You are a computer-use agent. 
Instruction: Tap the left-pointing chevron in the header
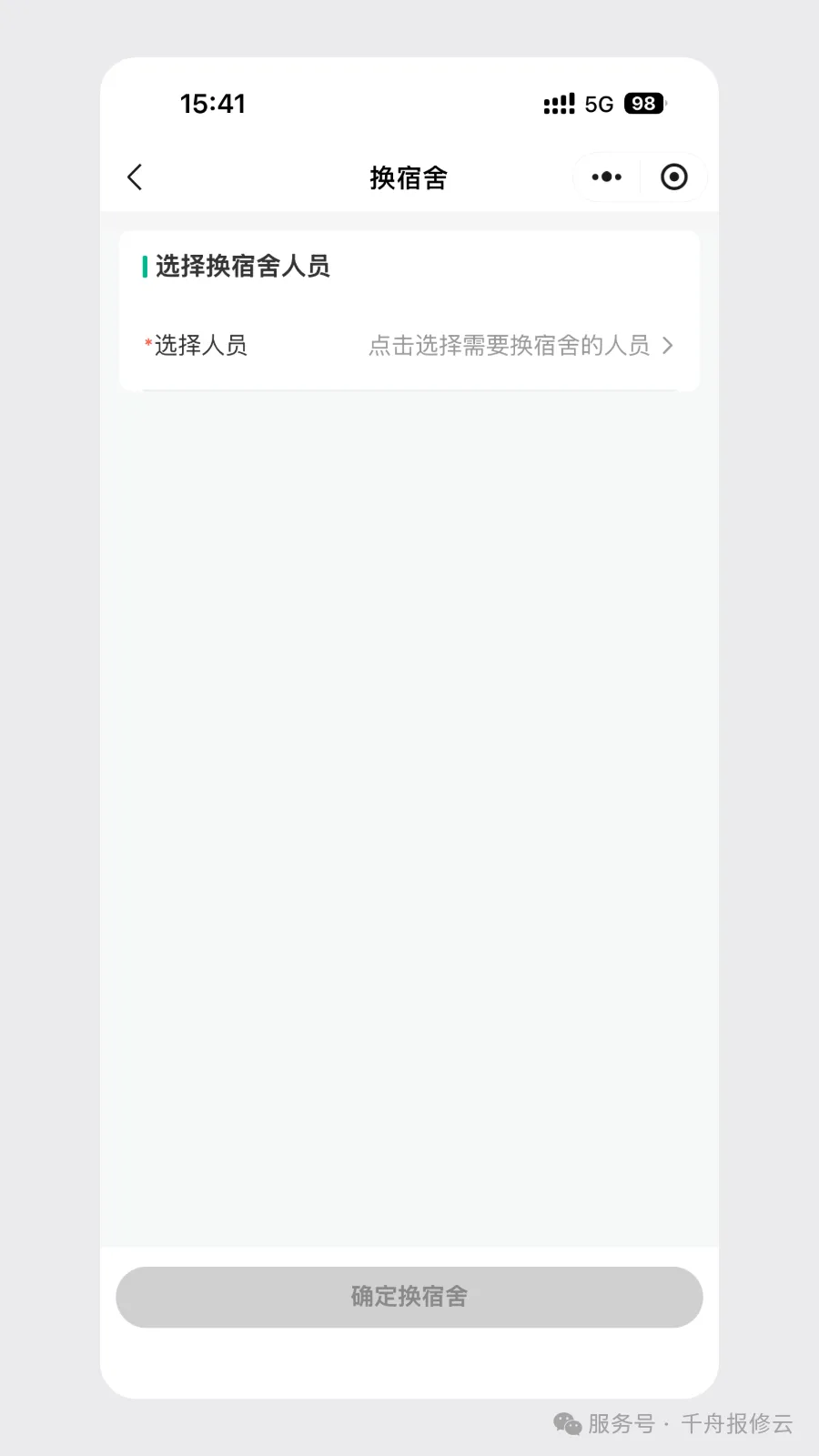coord(135,177)
